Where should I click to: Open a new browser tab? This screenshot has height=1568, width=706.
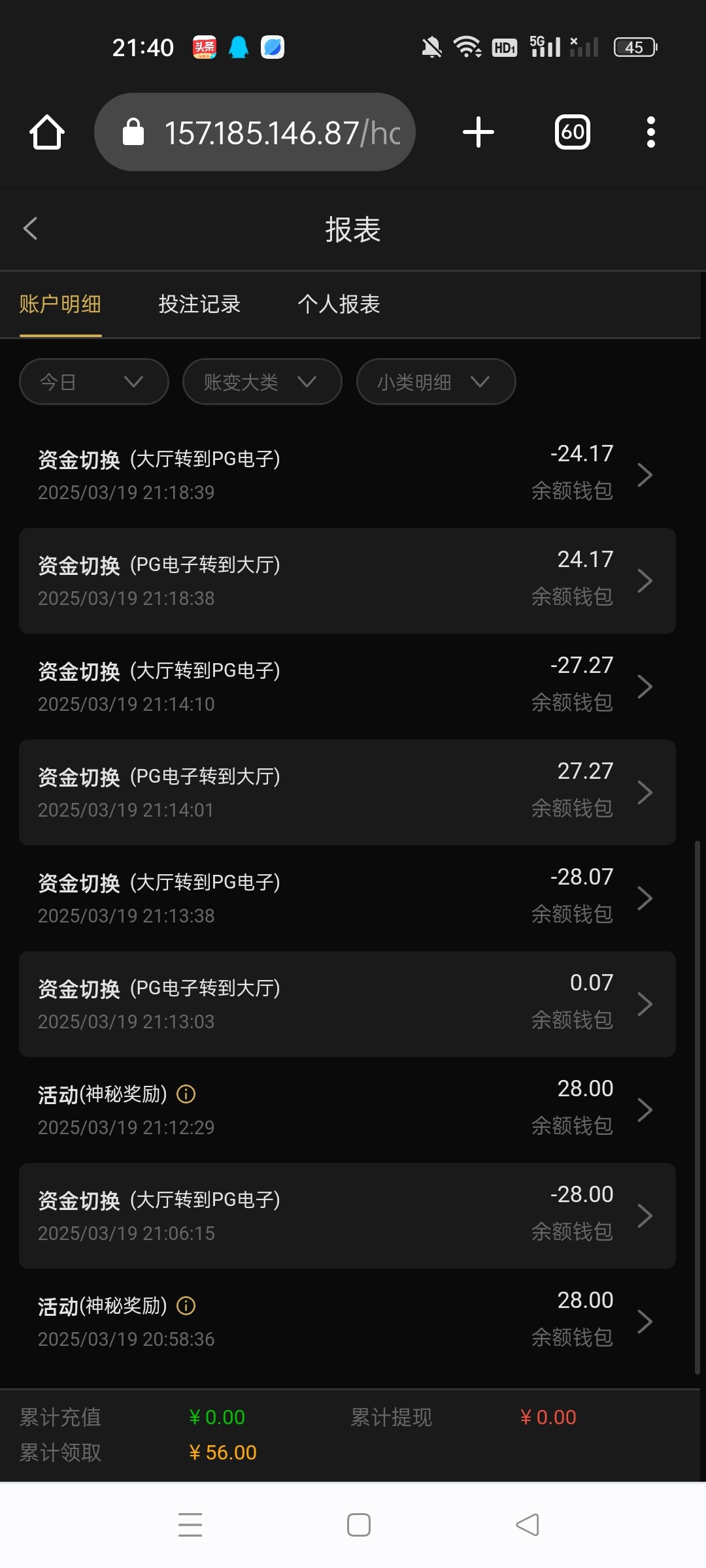coord(478,132)
